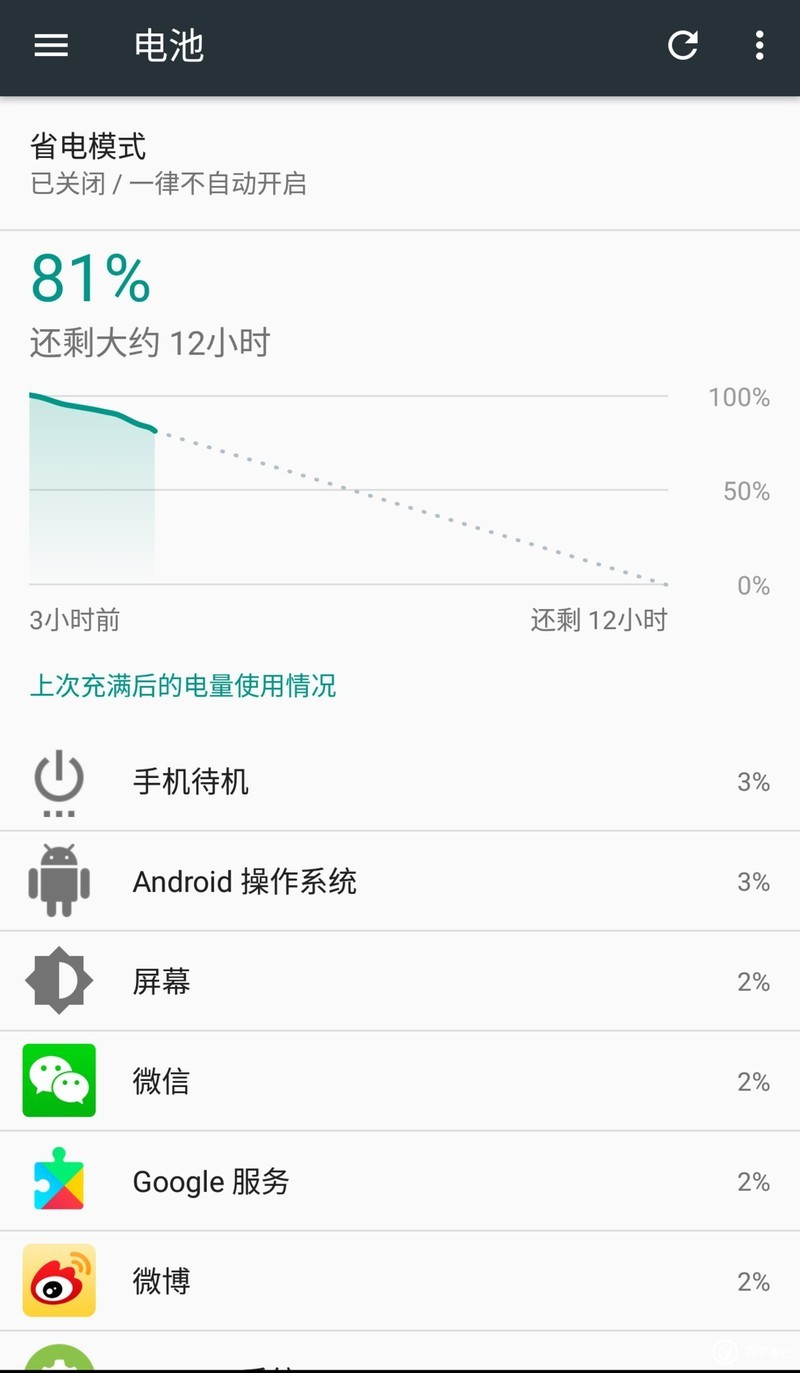Expand the Android 操作系统 usage item
Viewport: 800px width, 1373px height.
400,881
